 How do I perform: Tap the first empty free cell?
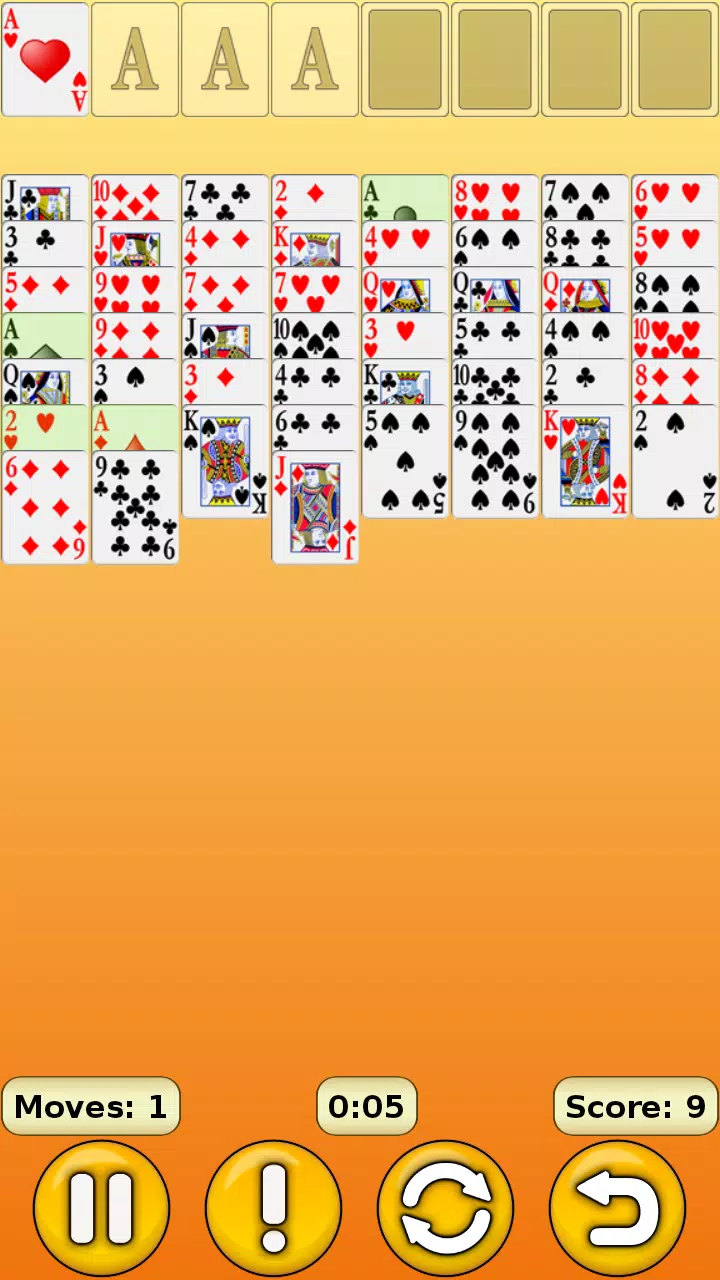(x=405, y=60)
